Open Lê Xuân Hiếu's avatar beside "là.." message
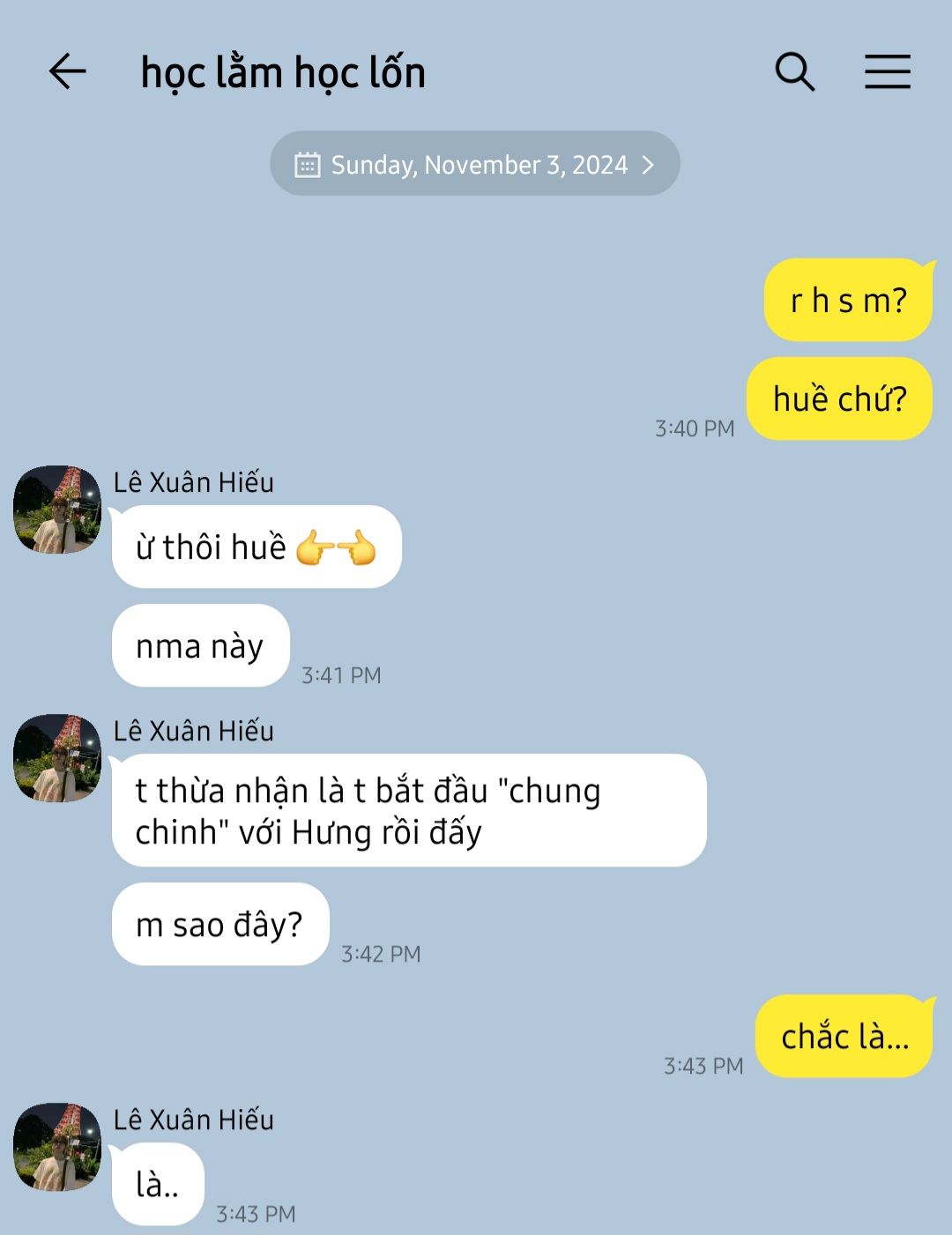 pos(57,1147)
